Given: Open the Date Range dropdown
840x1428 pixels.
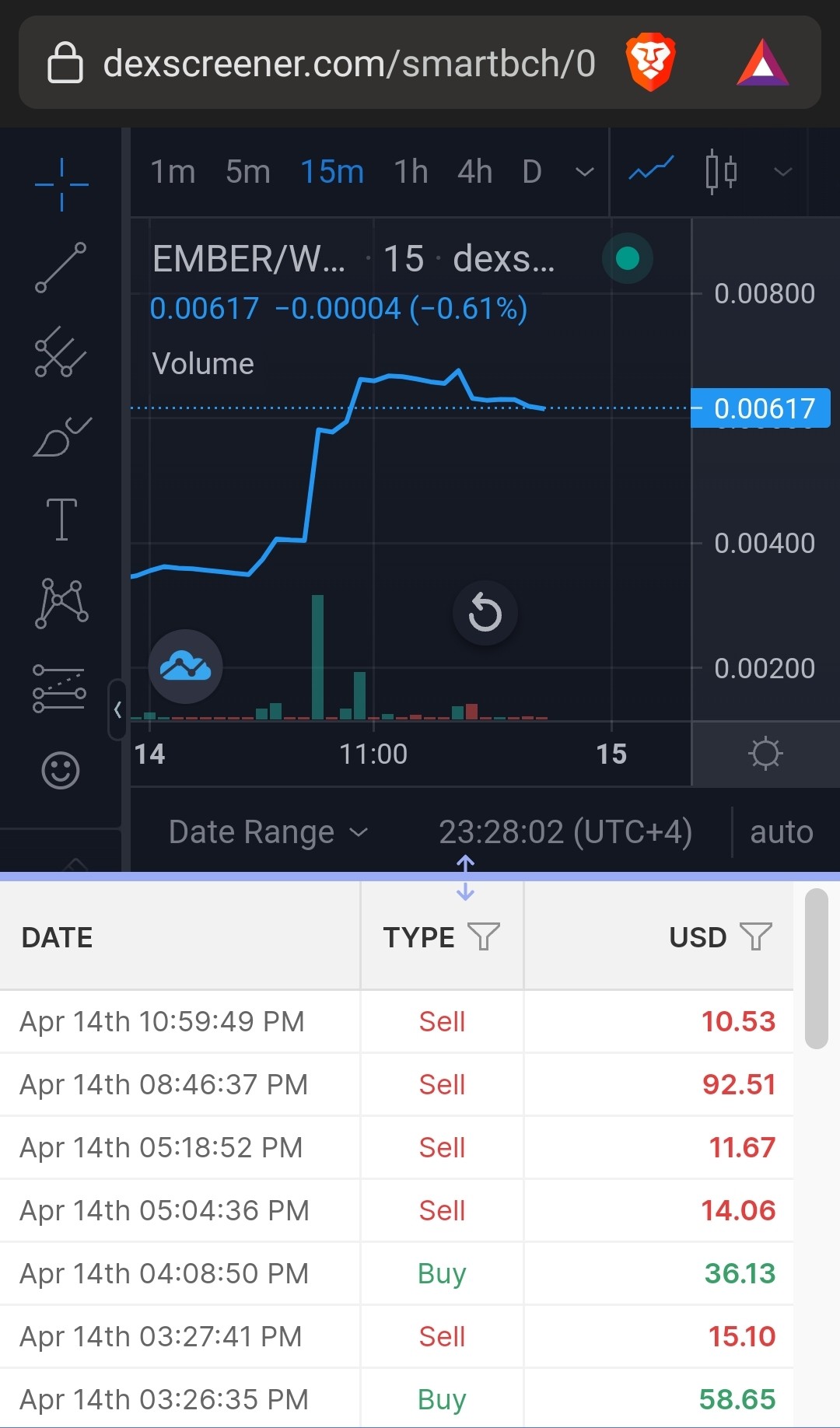Looking at the screenshot, I should 268,832.
